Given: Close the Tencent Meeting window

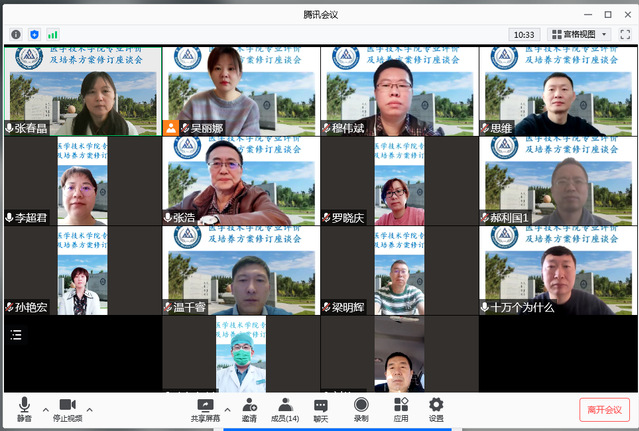Looking at the screenshot, I should tap(626, 14).
